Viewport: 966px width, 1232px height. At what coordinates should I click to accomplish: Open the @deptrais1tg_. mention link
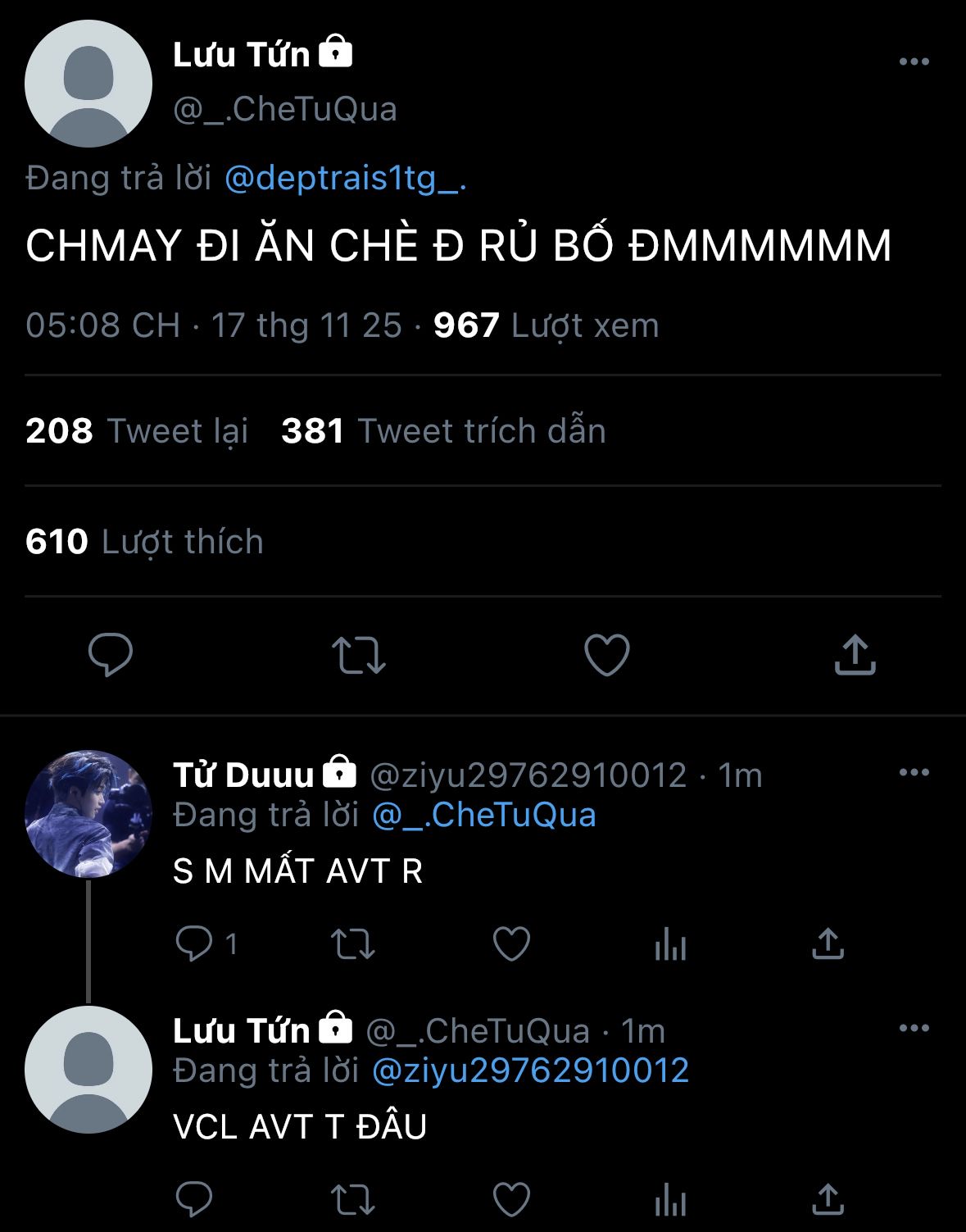pyautogui.click(x=345, y=178)
